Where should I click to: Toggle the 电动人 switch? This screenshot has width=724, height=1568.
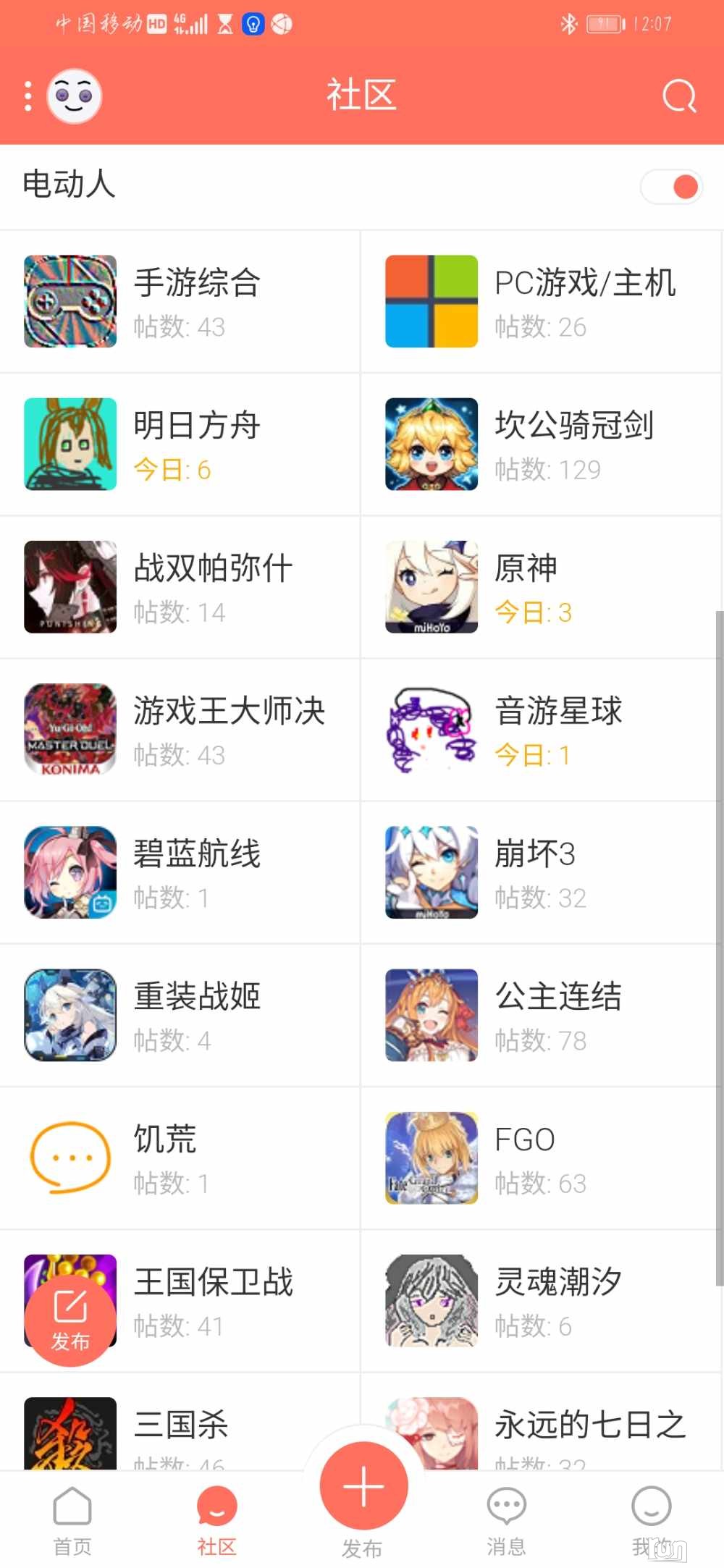tap(672, 187)
